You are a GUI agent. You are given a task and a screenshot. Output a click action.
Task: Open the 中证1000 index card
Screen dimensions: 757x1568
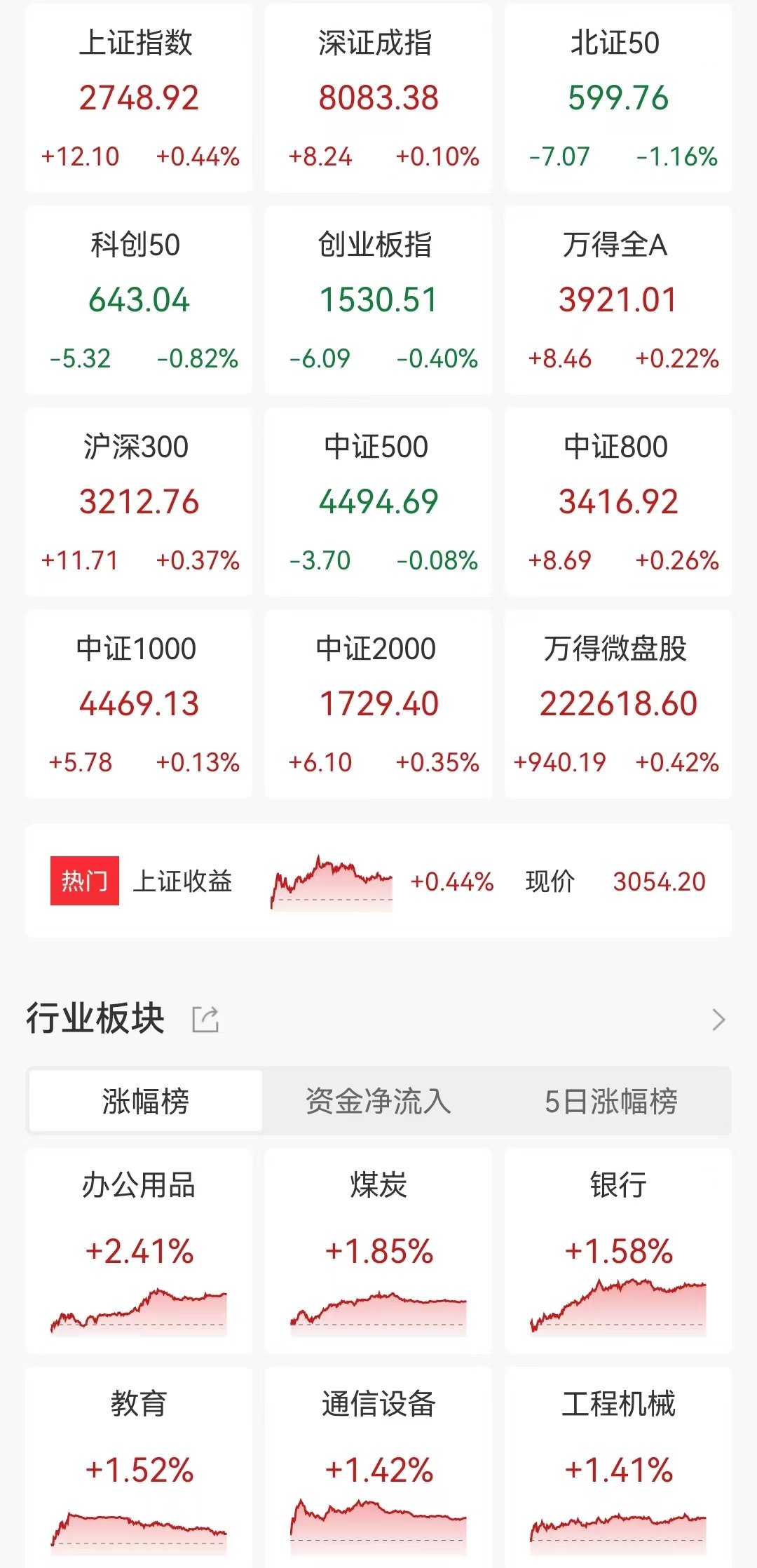(x=139, y=704)
